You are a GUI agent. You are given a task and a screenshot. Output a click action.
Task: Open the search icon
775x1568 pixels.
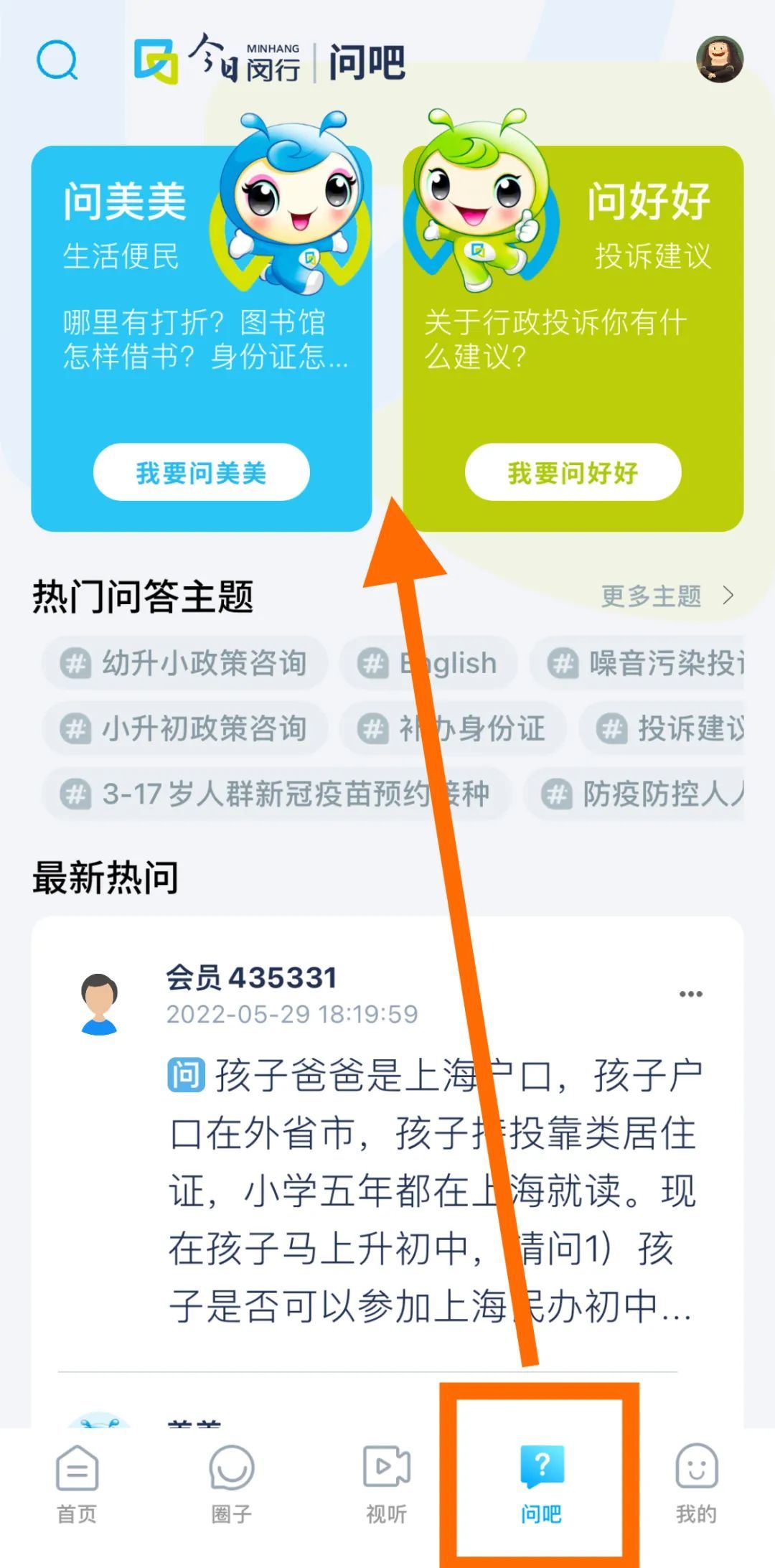click(57, 60)
